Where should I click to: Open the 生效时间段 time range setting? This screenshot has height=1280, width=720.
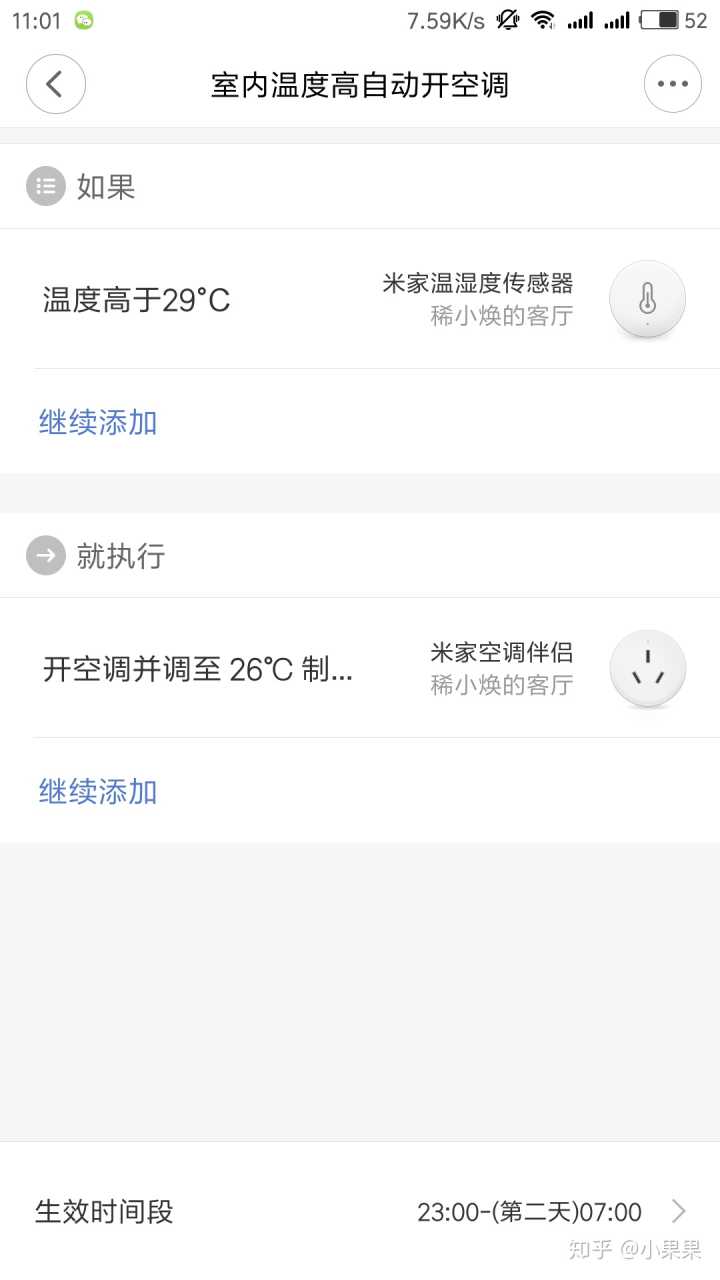pyautogui.click(x=360, y=1212)
